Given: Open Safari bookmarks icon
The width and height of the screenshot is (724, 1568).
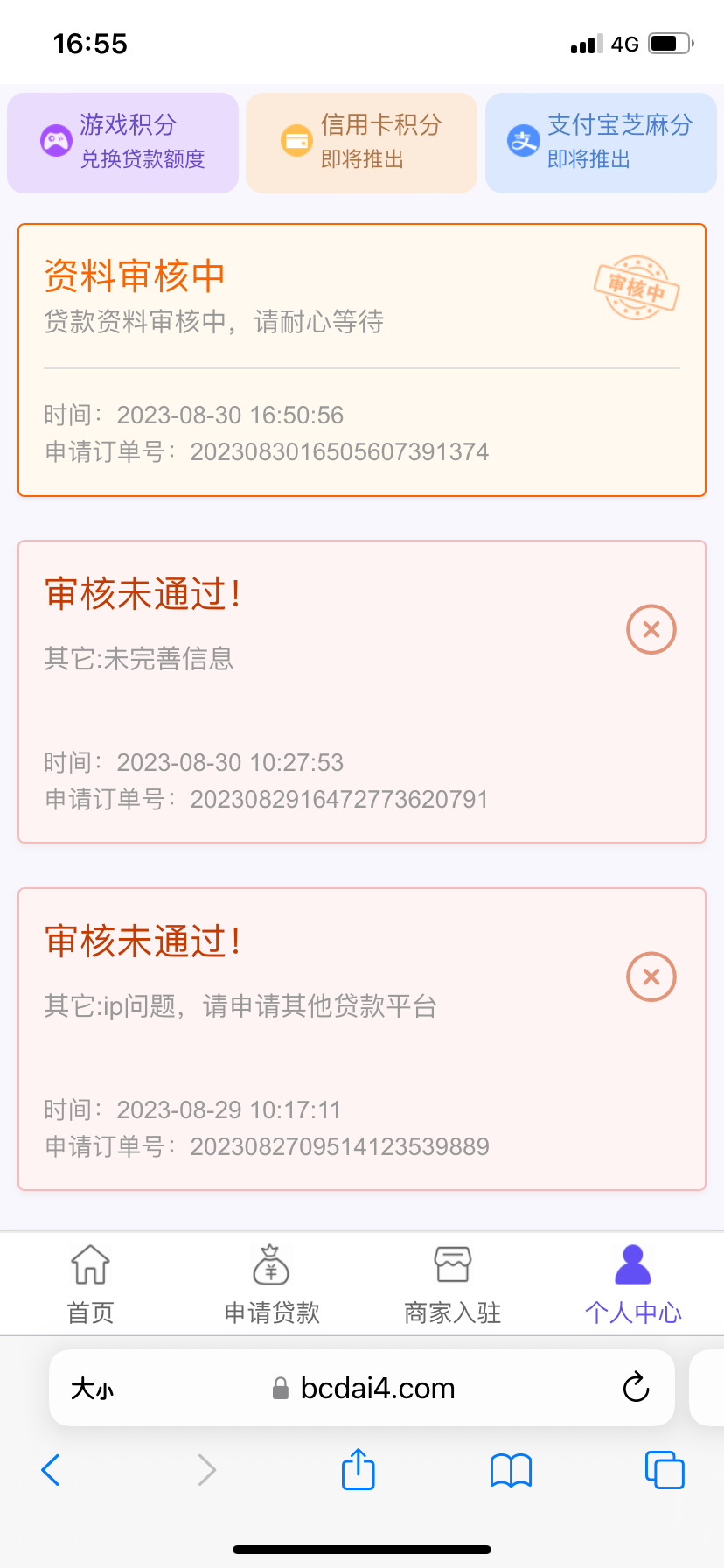Looking at the screenshot, I should click(512, 1470).
